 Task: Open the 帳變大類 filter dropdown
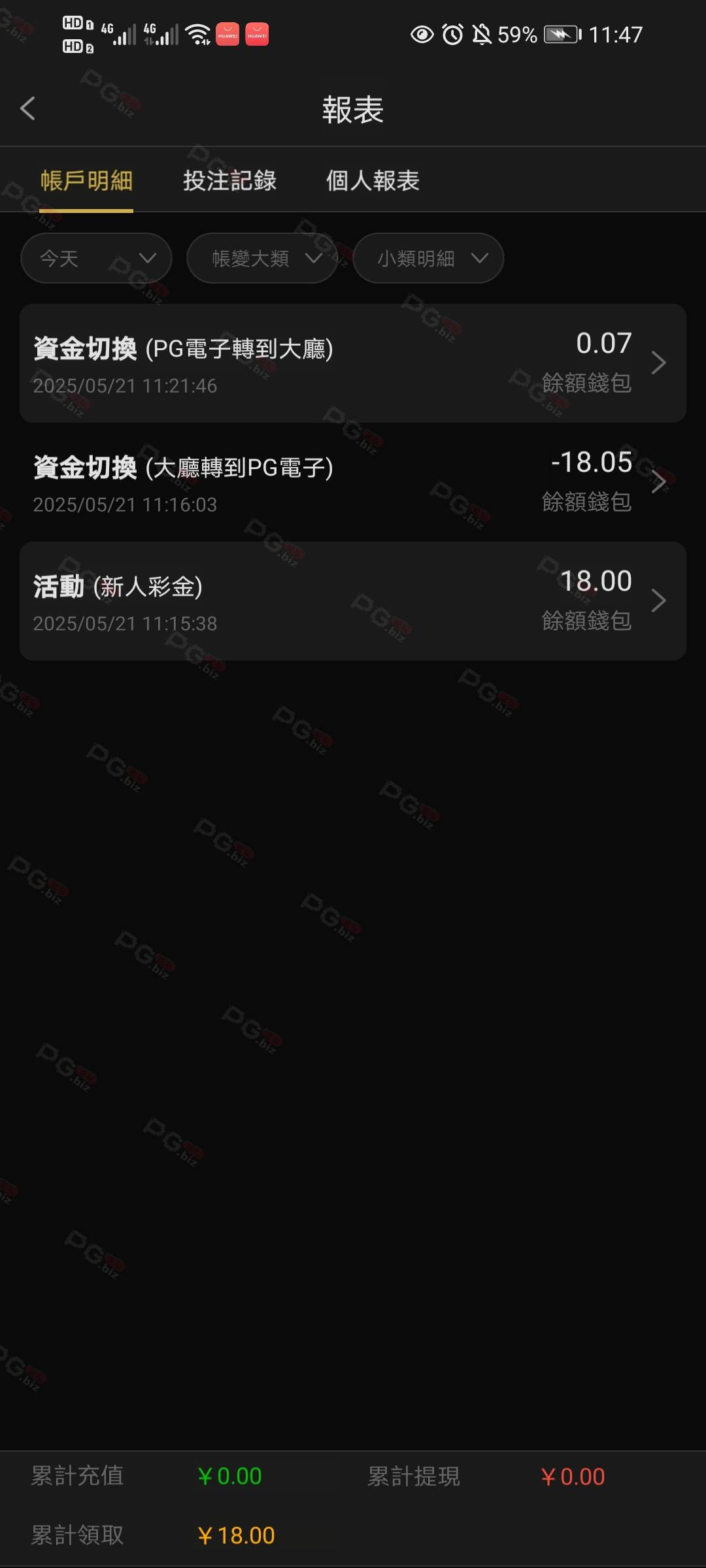pos(262,258)
